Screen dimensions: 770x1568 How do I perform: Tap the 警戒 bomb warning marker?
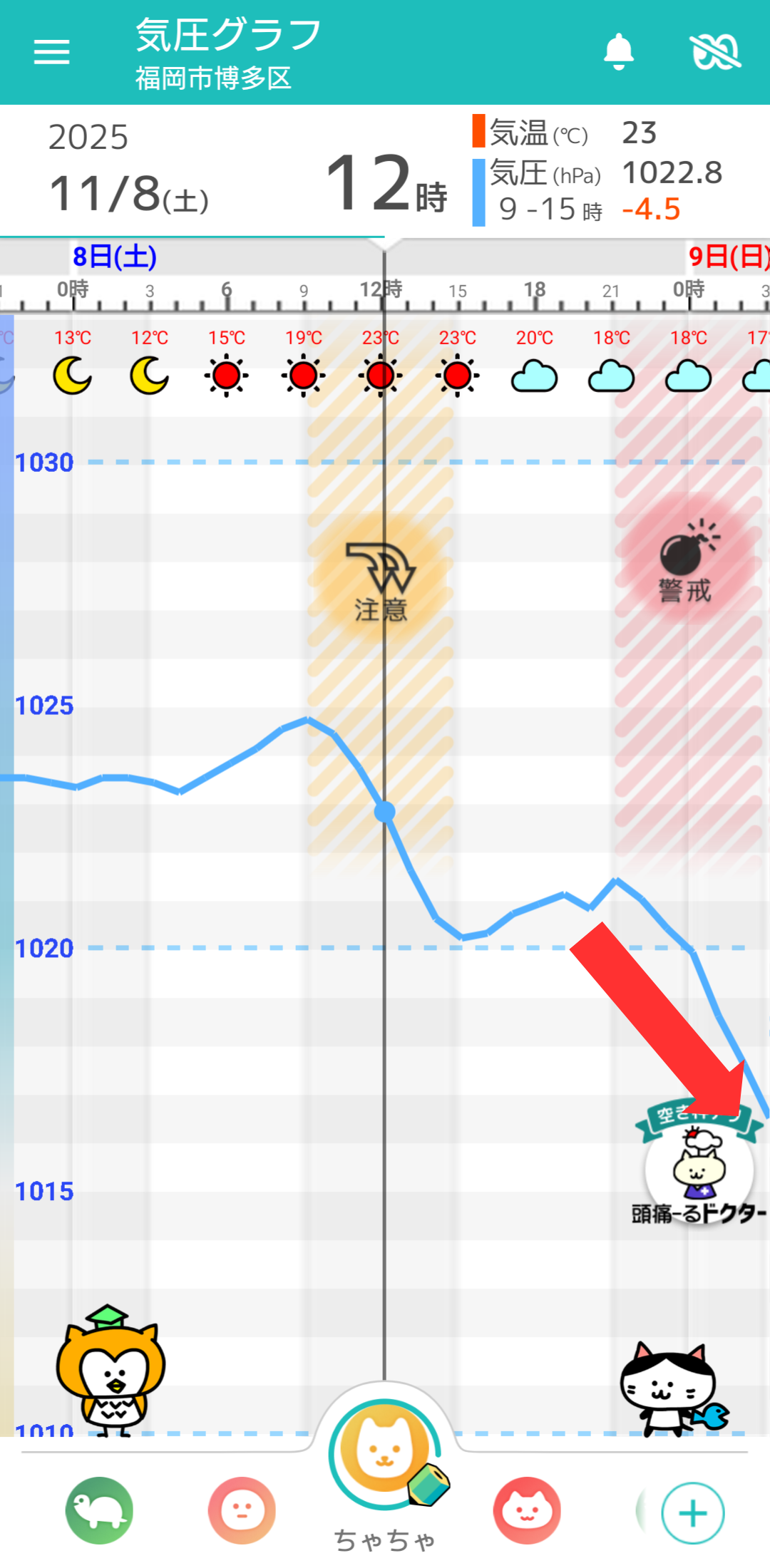(x=686, y=561)
